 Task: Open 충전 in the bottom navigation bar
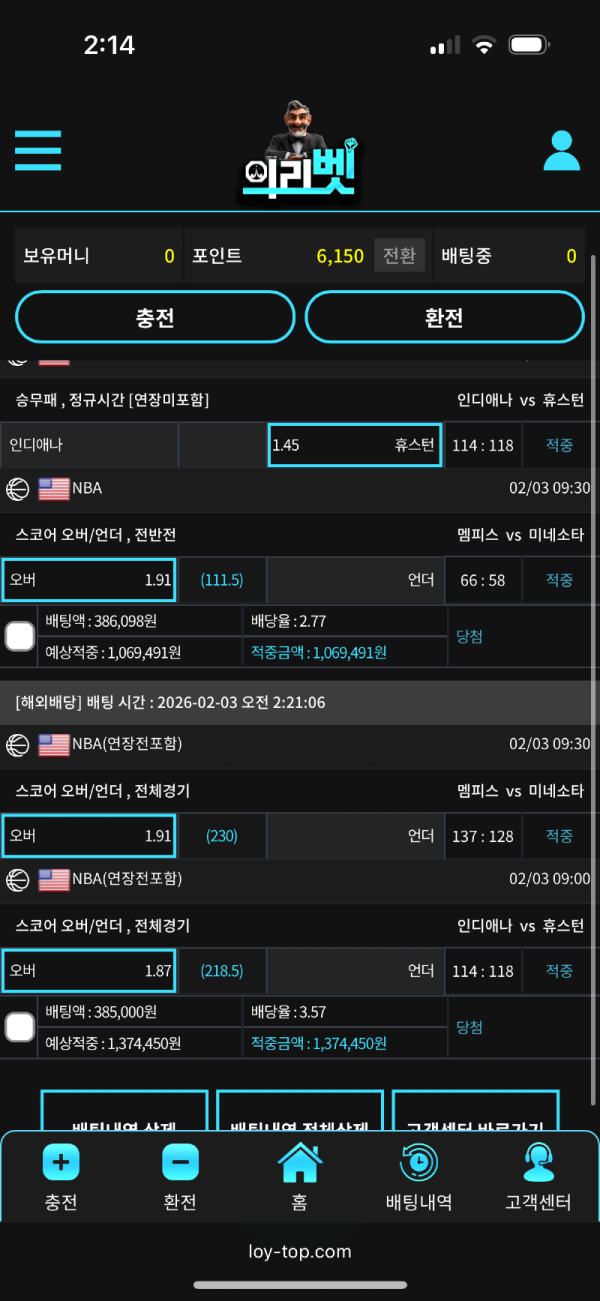61,1178
